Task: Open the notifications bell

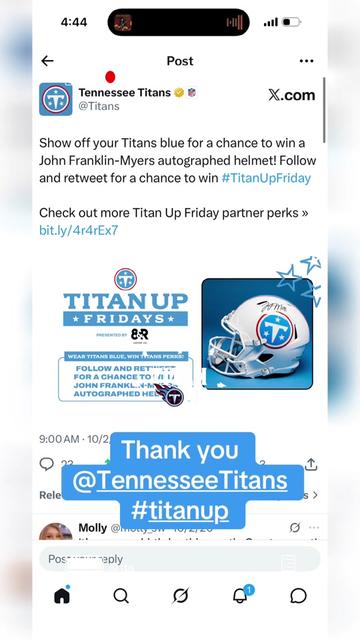Action: click(x=240, y=596)
